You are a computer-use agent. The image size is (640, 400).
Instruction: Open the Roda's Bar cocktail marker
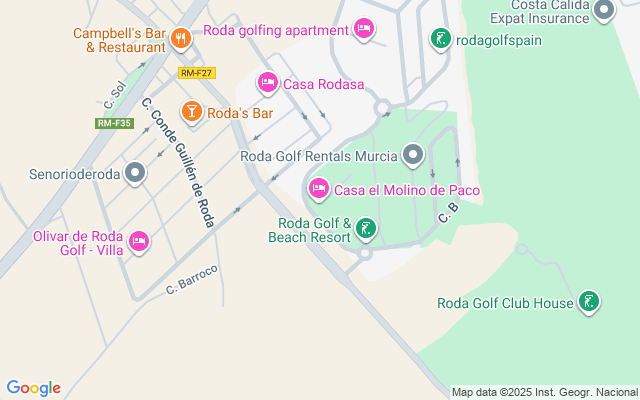tap(192, 112)
